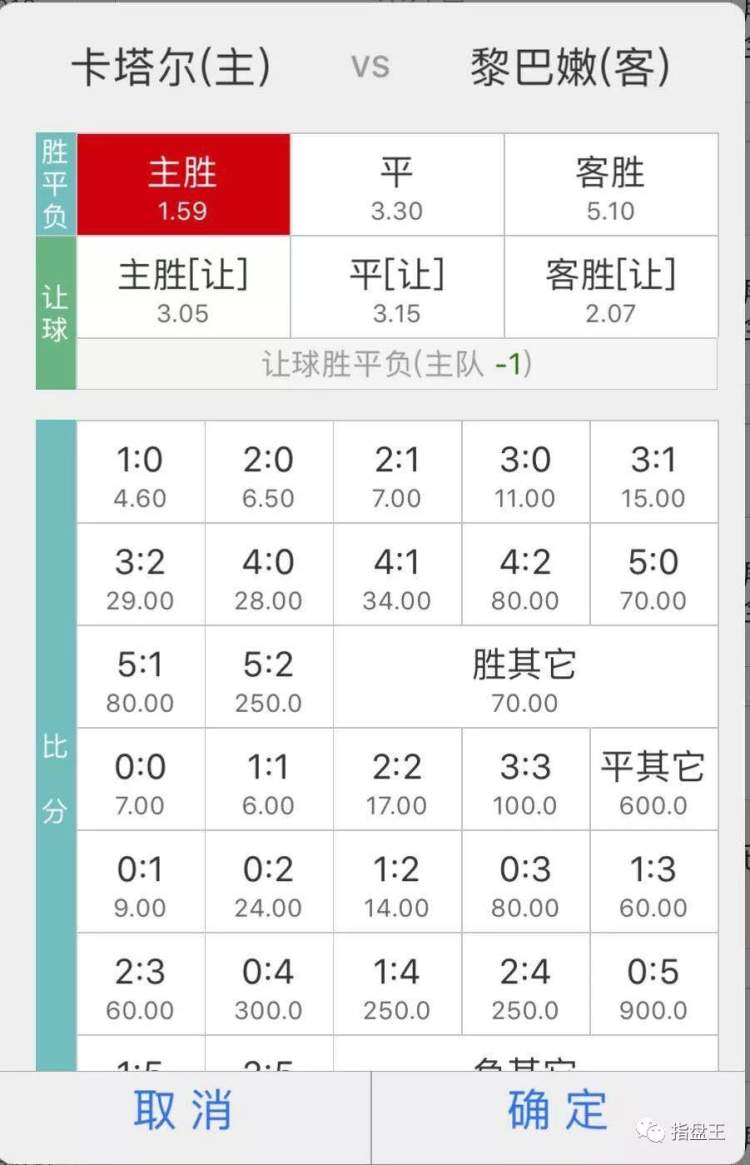Choose 客胜[让] handicap option 2.07
This screenshot has height=1165, width=750.
[610, 288]
